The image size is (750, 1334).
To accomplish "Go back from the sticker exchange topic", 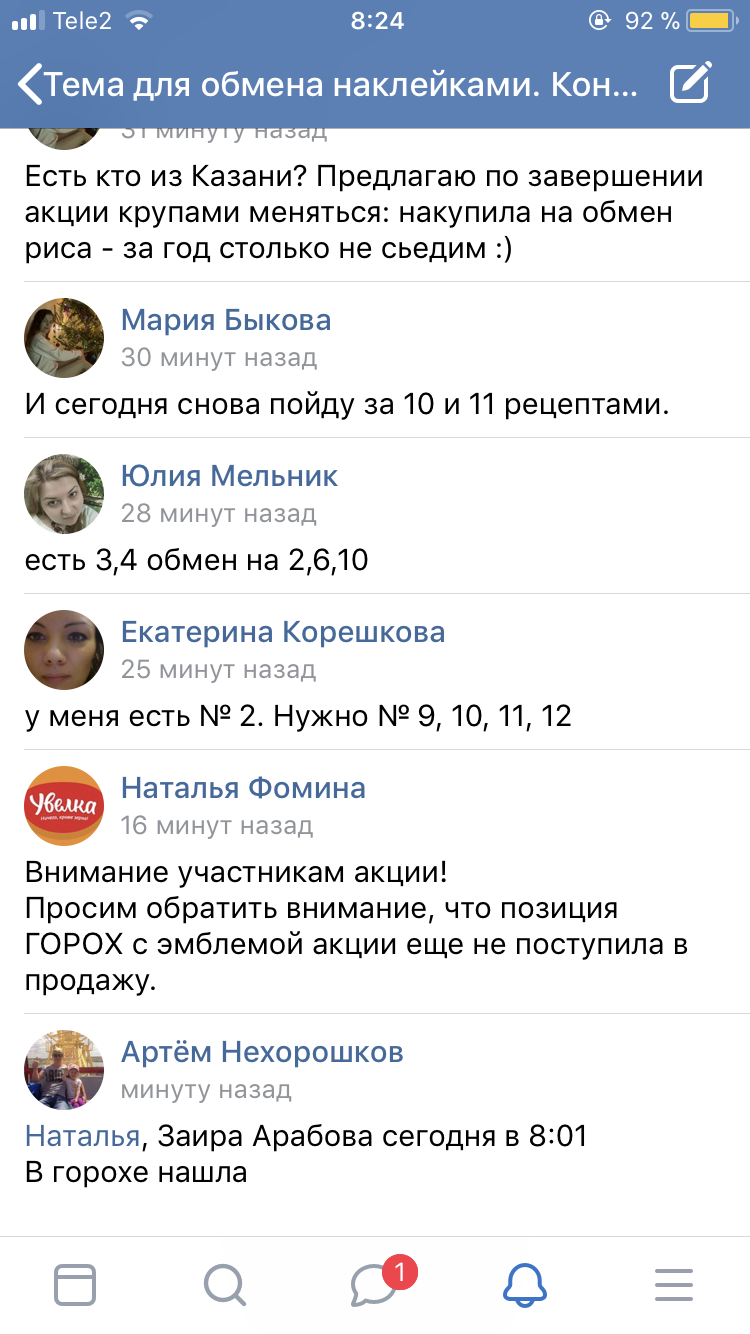I will (x=31, y=84).
